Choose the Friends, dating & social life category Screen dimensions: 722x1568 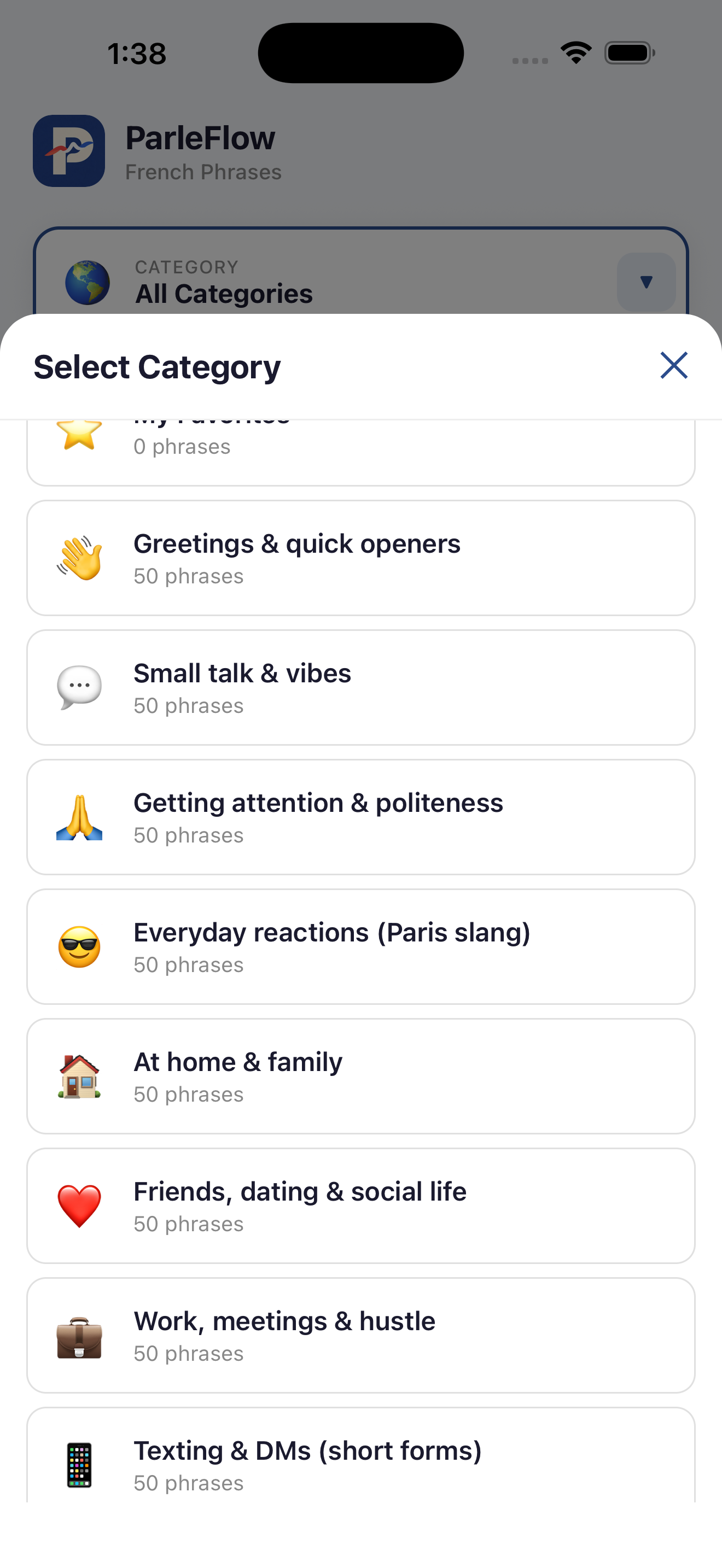pyautogui.click(x=360, y=1206)
